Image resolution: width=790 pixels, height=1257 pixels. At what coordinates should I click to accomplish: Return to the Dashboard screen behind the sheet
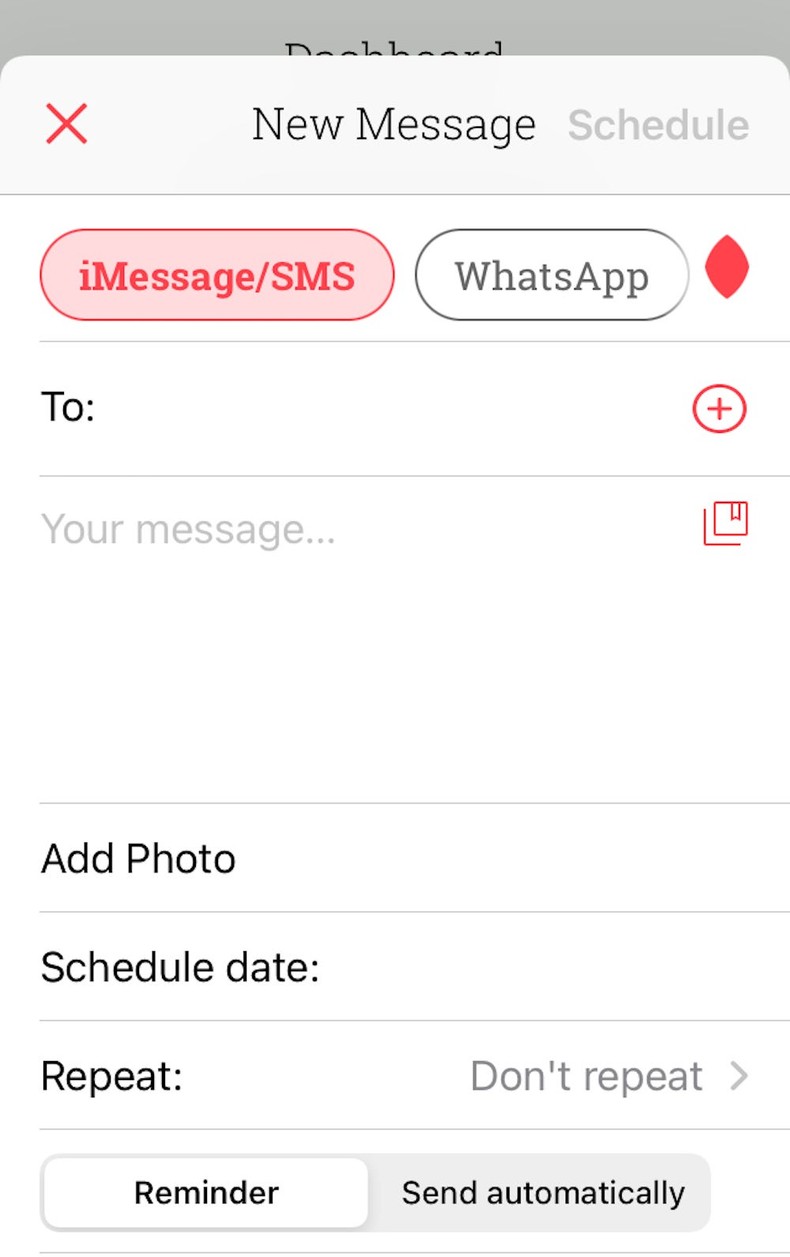395,30
